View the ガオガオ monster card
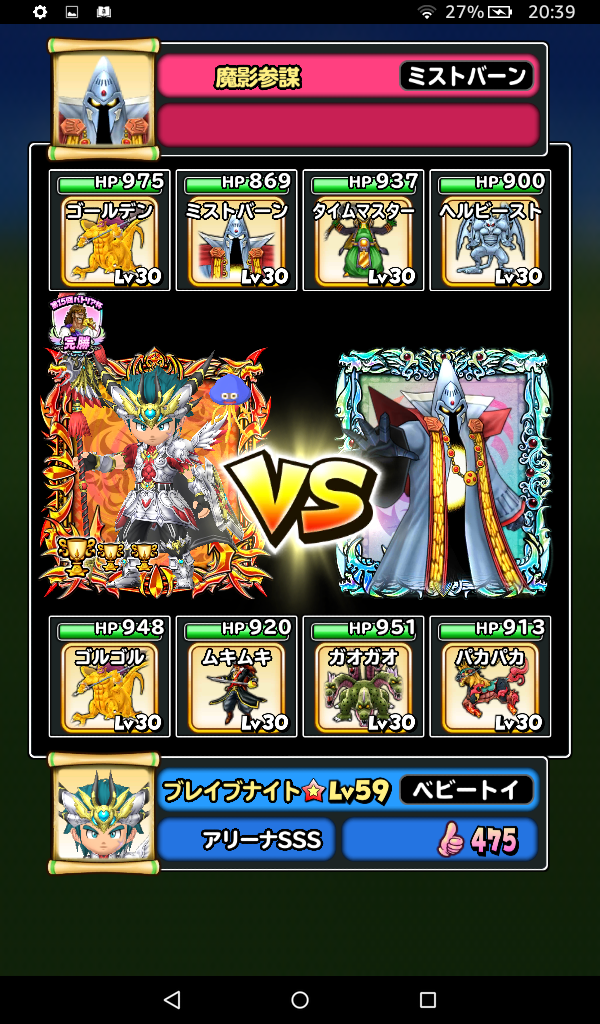This screenshot has width=600, height=1024. [x=363, y=676]
